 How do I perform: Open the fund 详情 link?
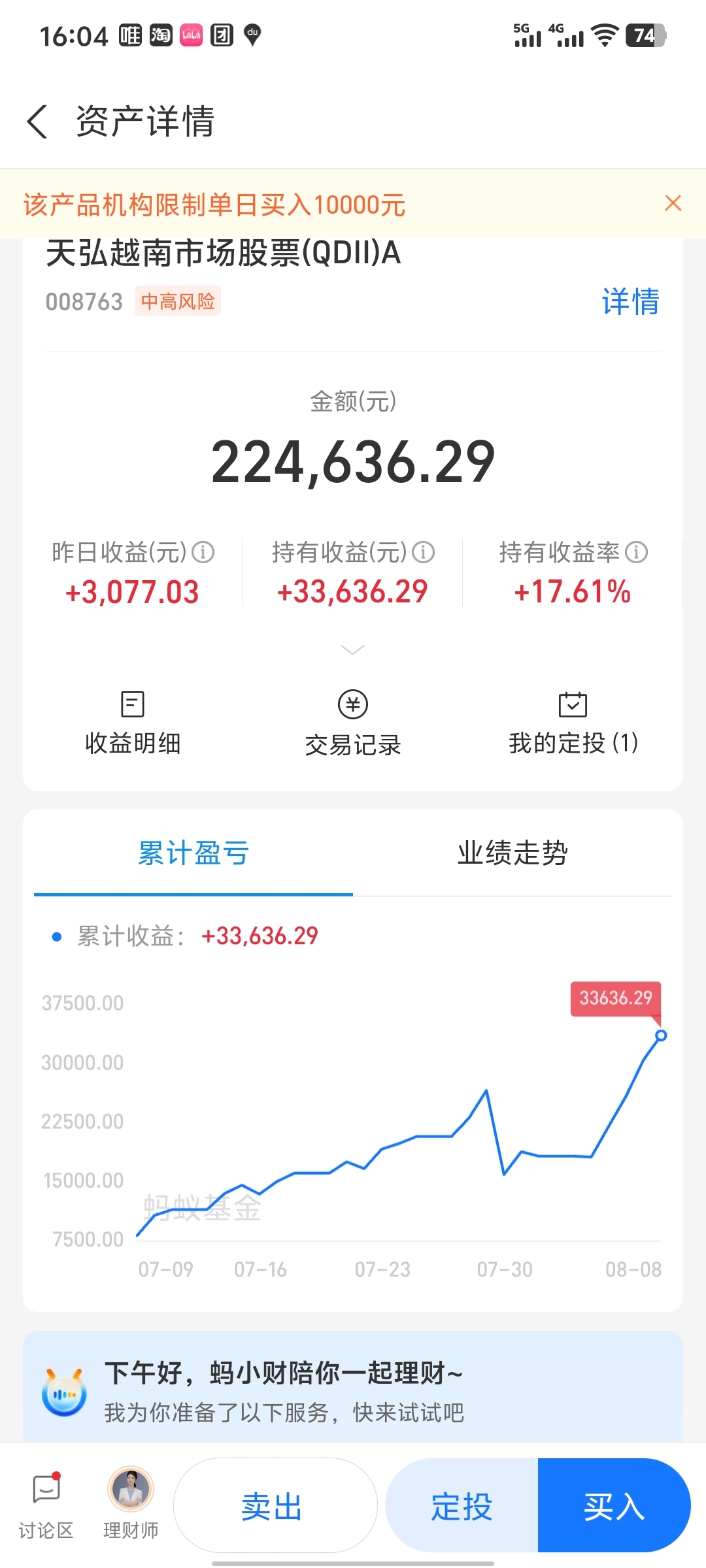coord(630,301)
